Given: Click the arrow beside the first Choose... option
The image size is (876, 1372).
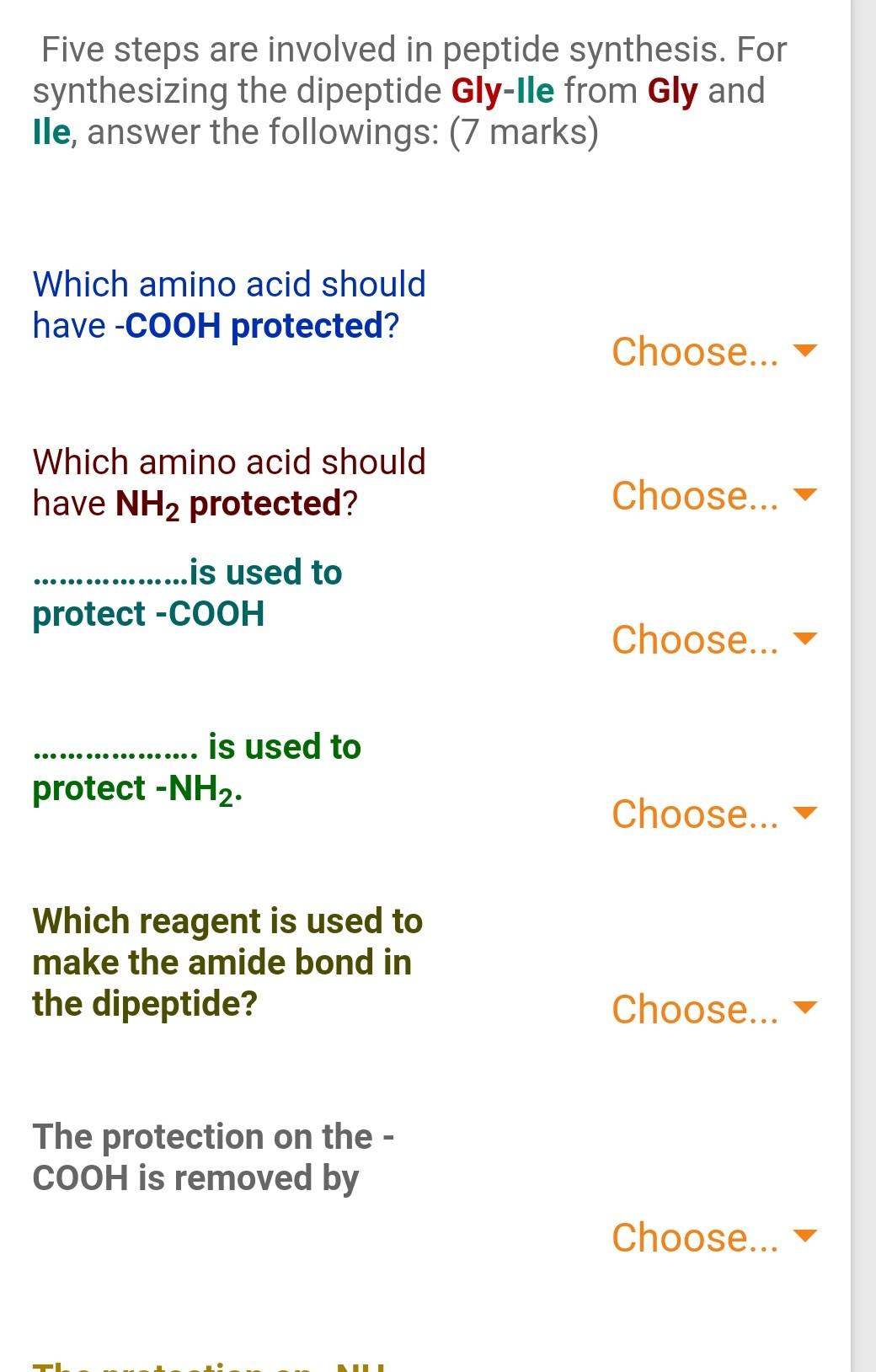Looking at the screenshot, I should tap(804, 353).
